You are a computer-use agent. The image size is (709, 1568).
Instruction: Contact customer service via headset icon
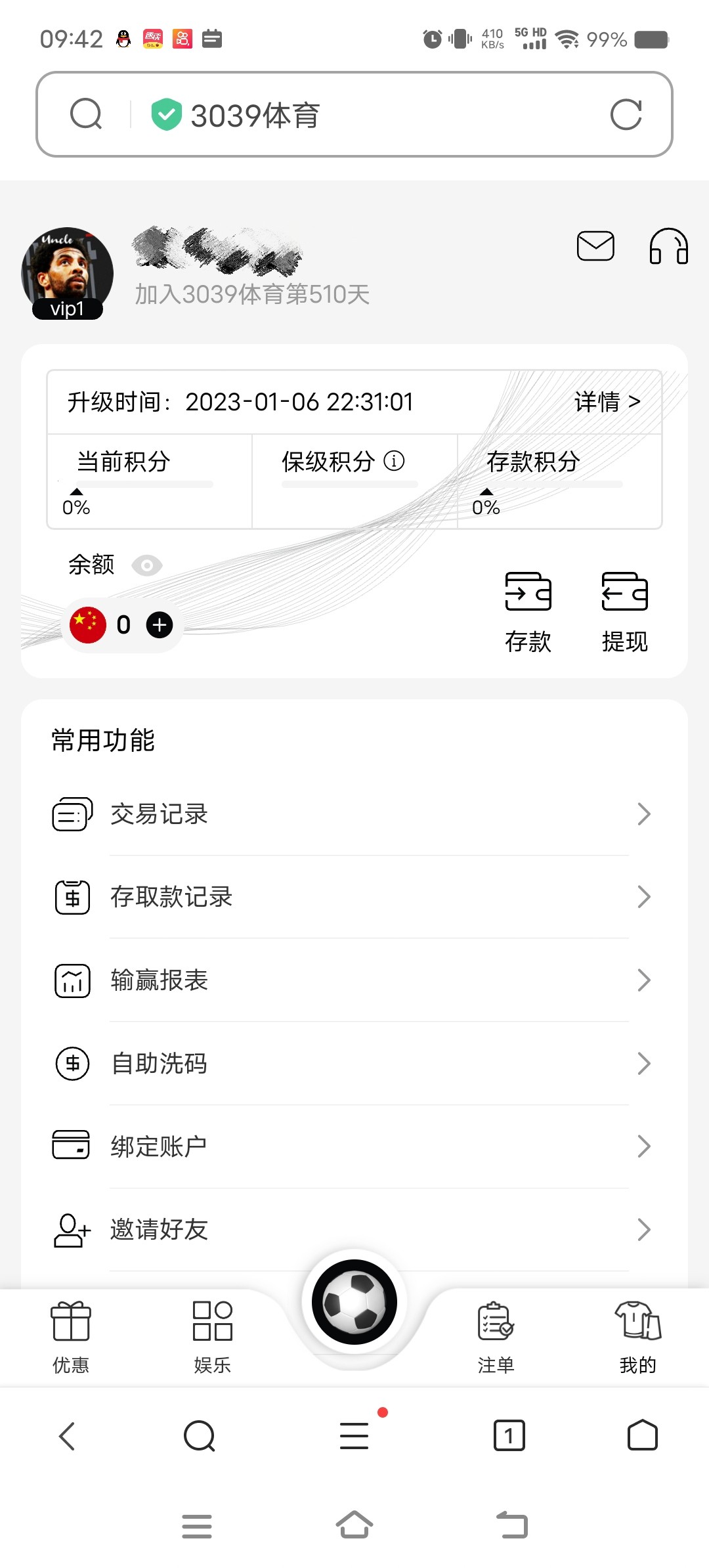(668, 246)
